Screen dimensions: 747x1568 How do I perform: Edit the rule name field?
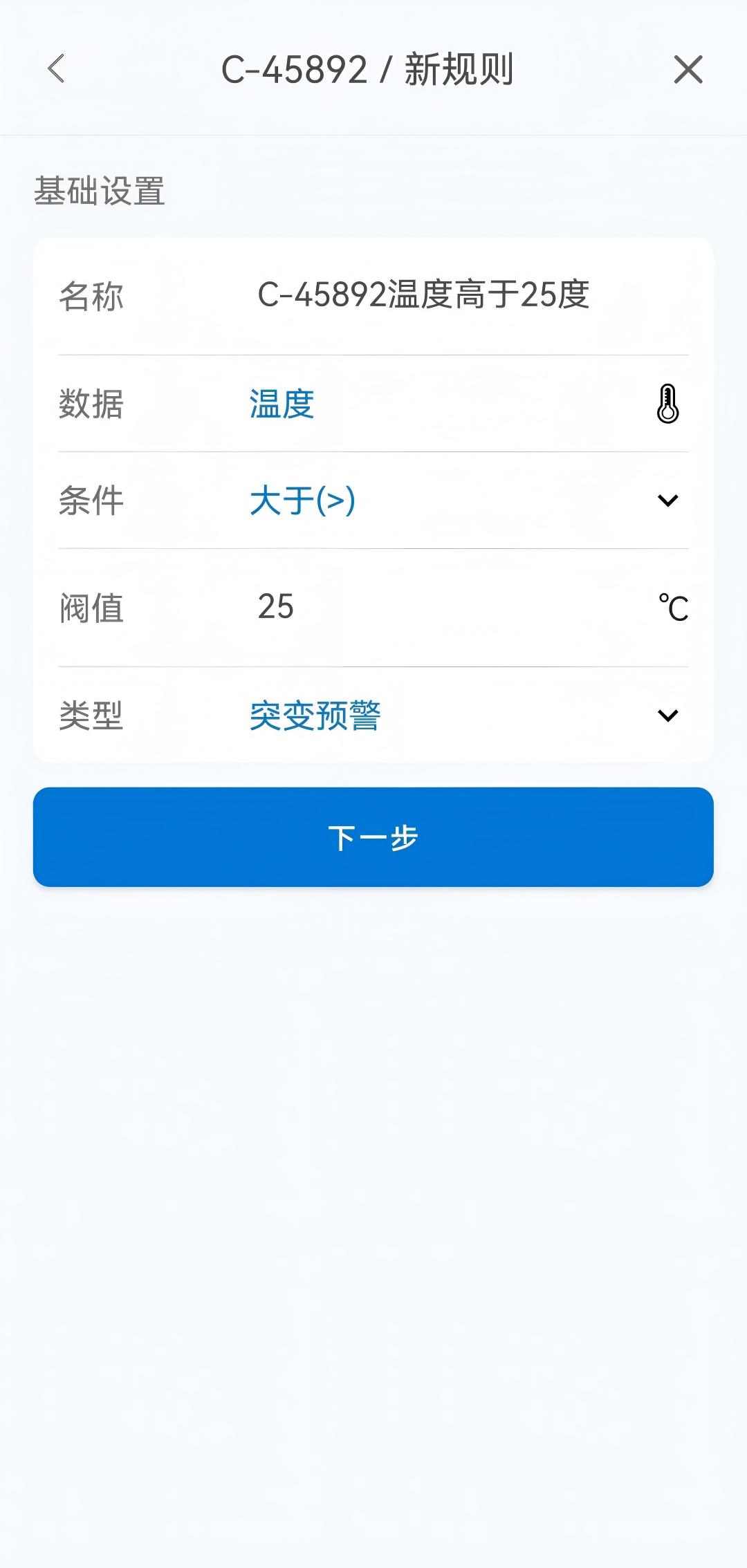(423, 295)
